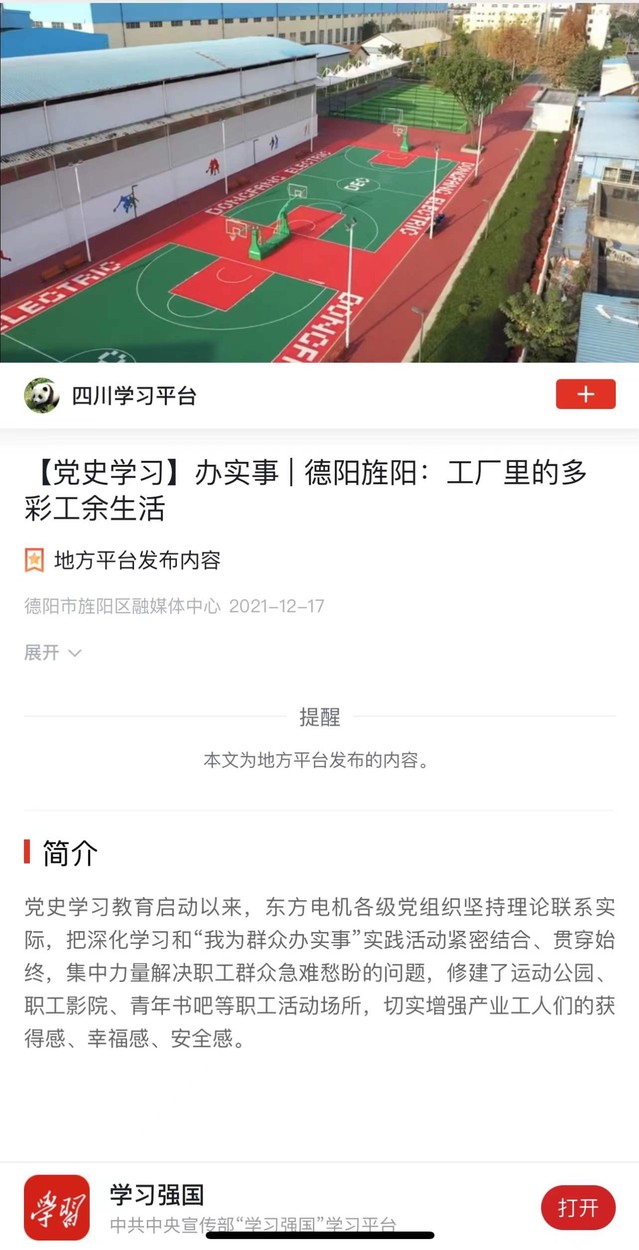Play the factory sports court video
639x1250 pixels.
coord(319,182)
